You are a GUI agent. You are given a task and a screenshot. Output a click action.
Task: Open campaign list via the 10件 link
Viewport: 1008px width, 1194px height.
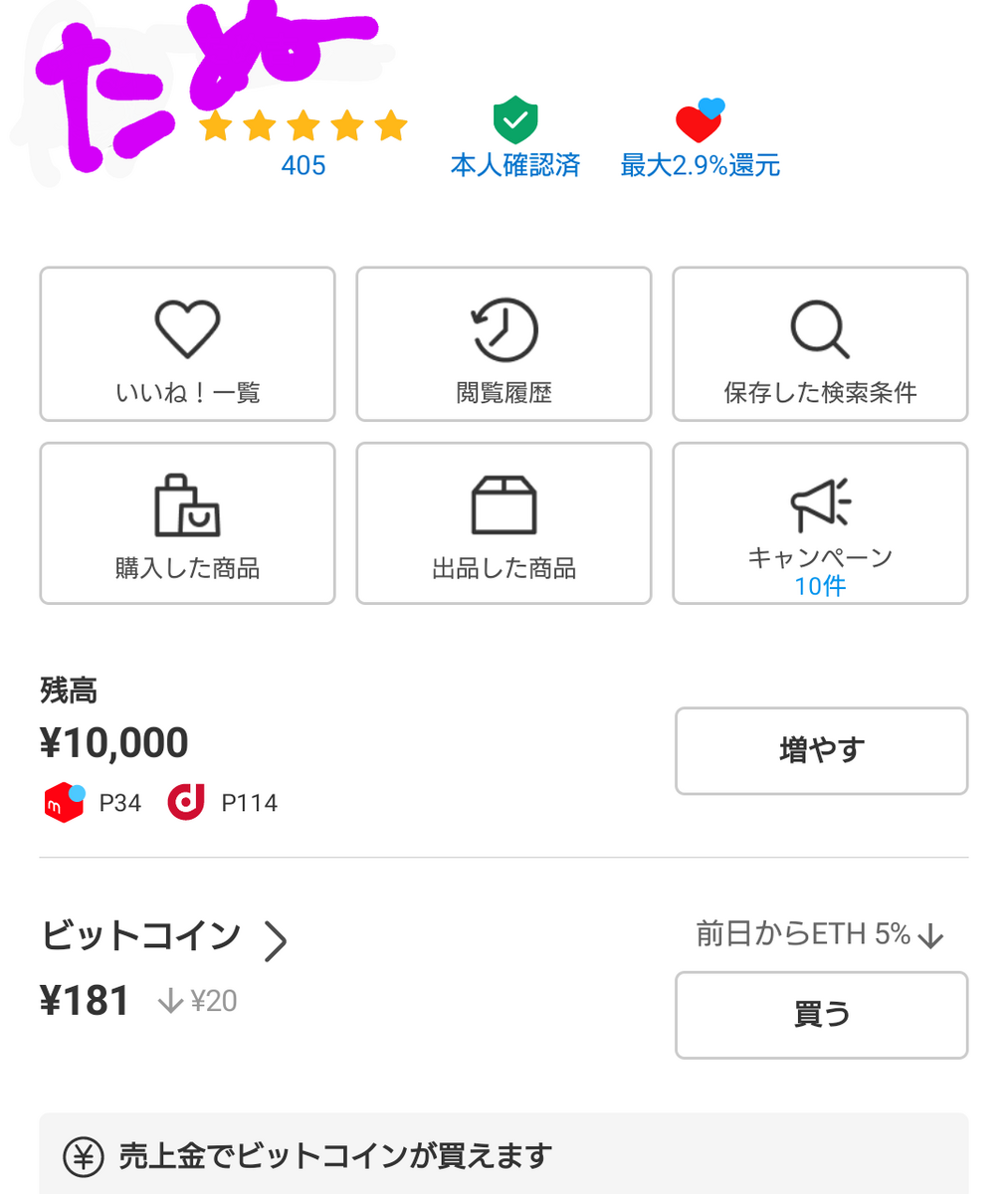pyautogui.click(x=820, y=586)
